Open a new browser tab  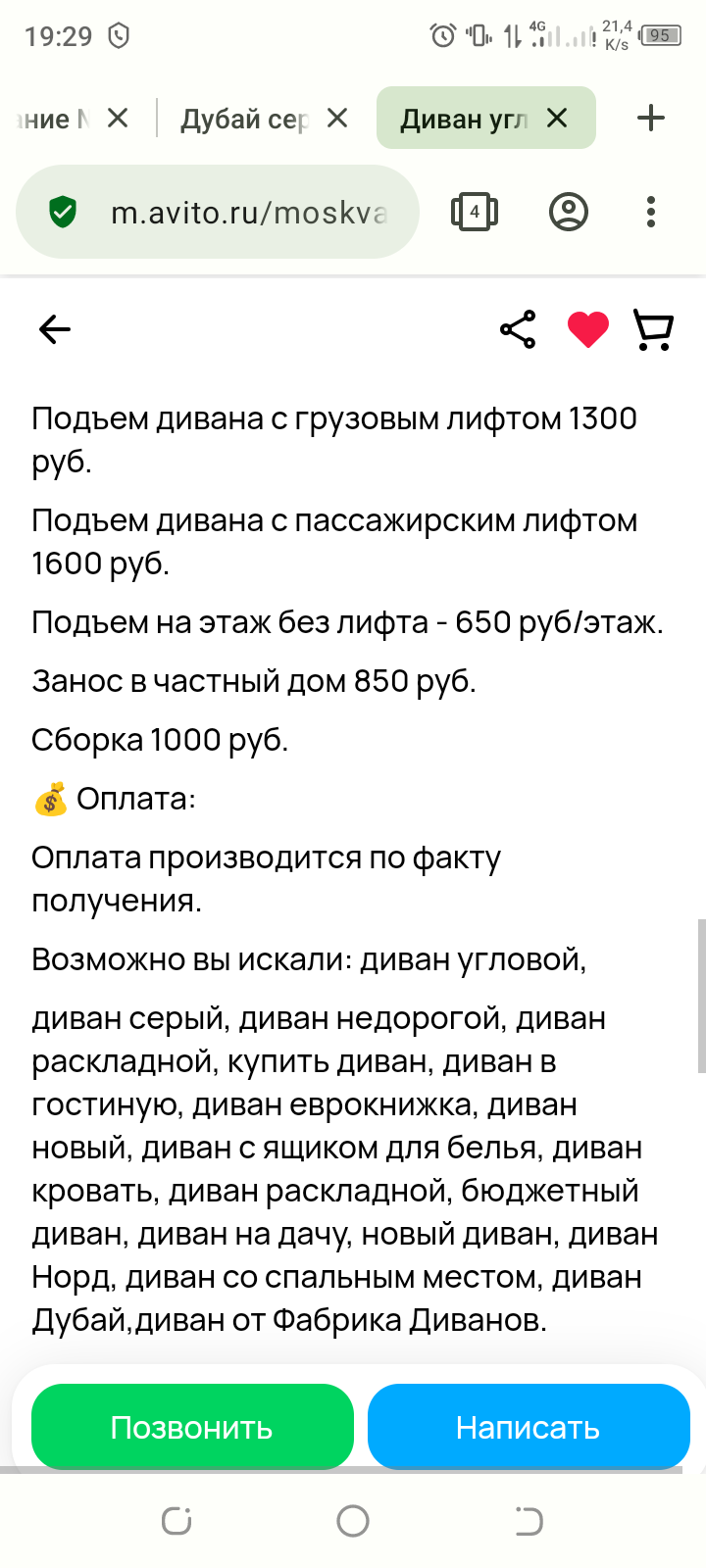click(x=650, y=119)
